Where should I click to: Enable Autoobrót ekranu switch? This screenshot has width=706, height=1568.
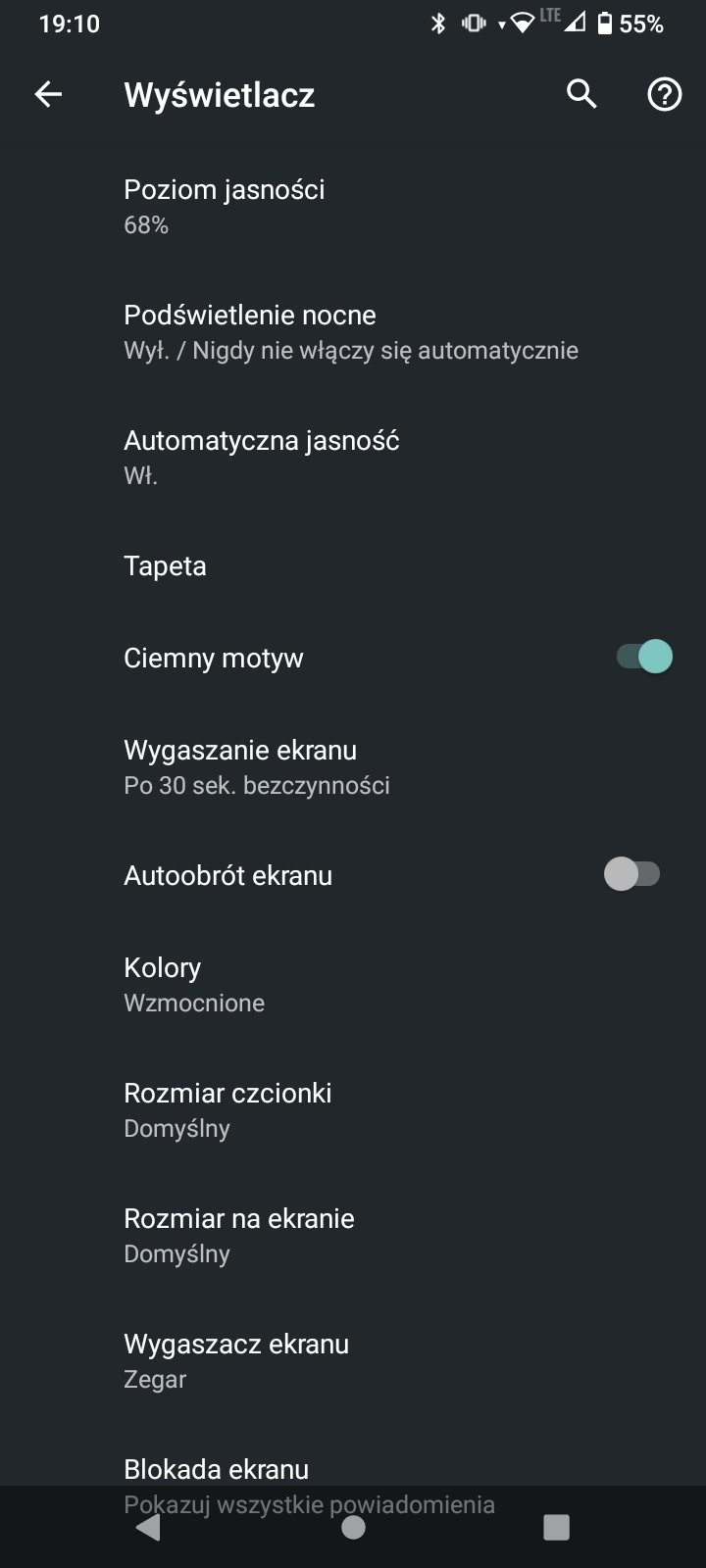(632, 873)
